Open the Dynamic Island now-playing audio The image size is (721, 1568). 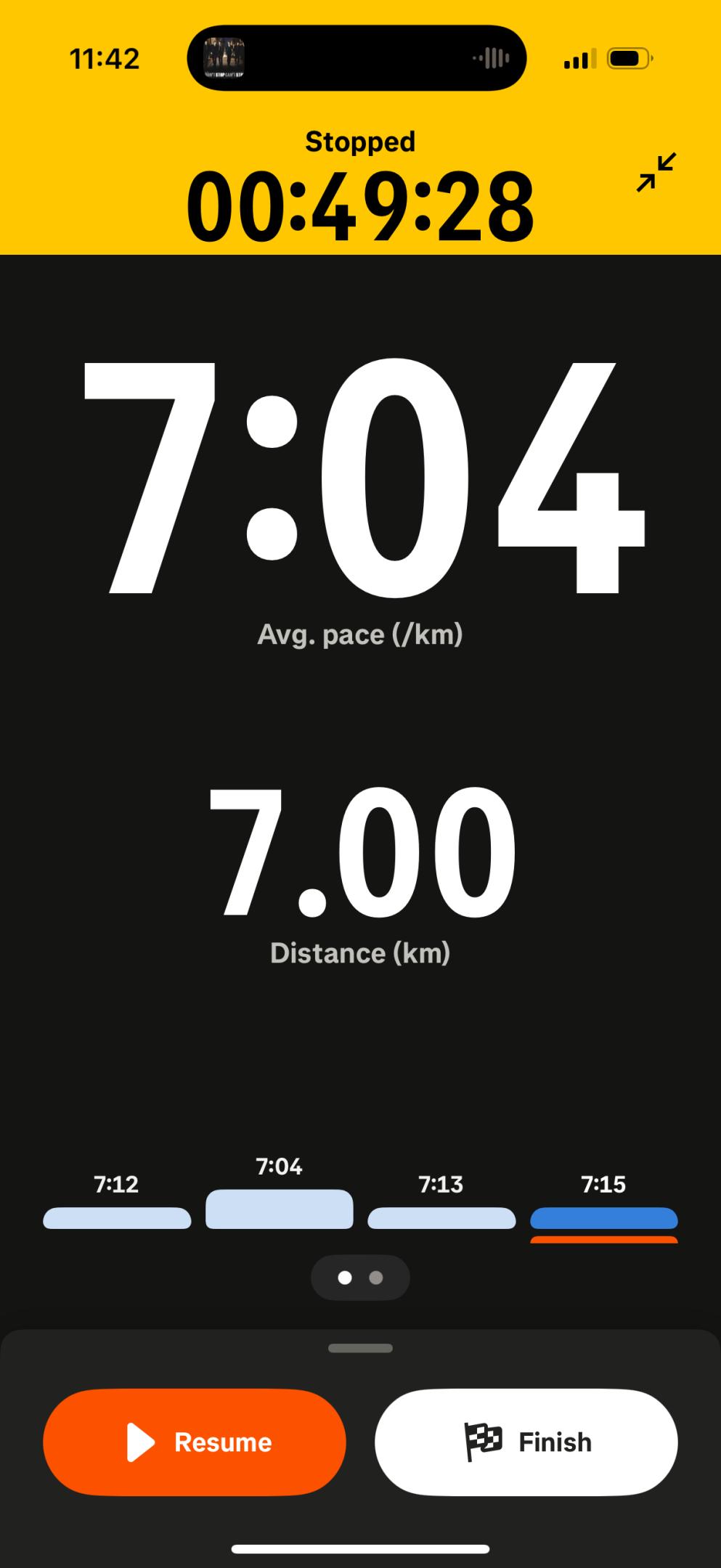(357, 58)
